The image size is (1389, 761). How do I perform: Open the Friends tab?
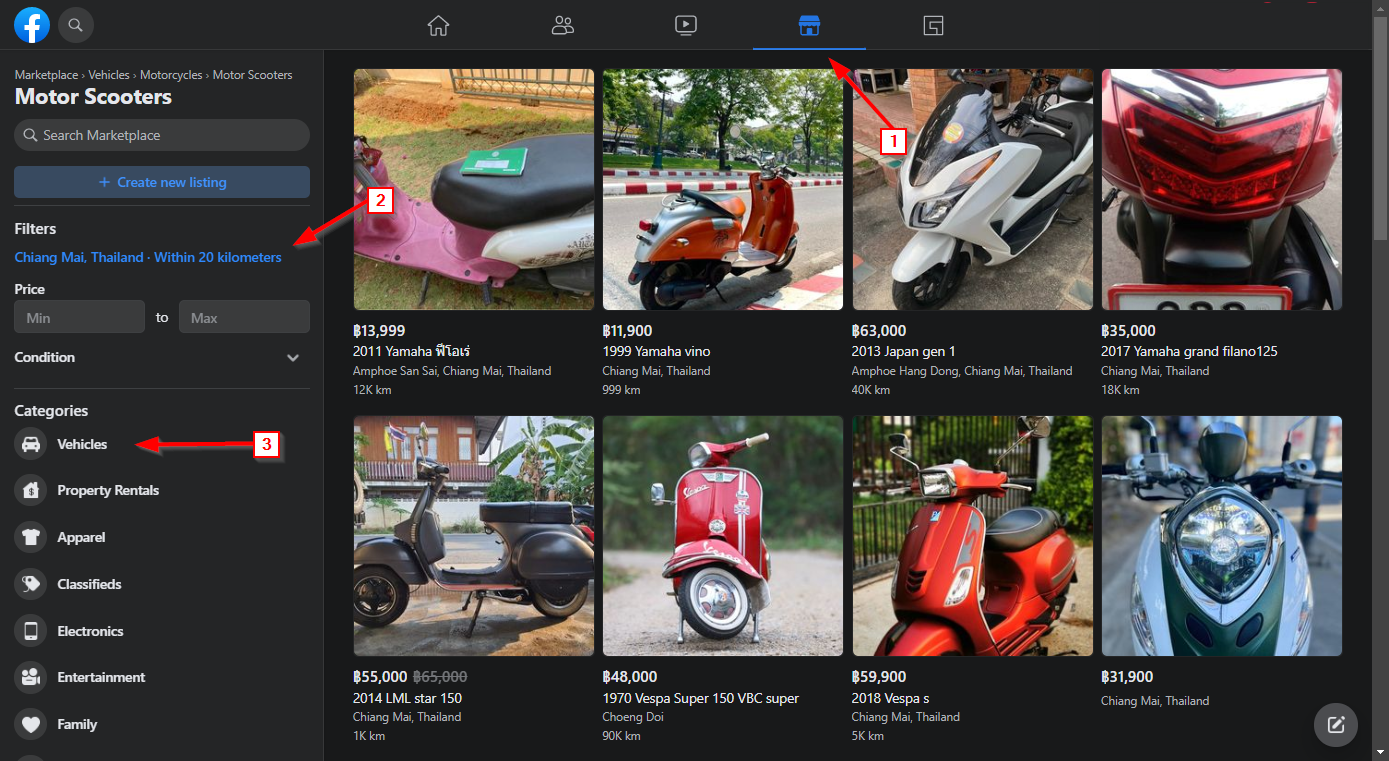tap(563, 26)
